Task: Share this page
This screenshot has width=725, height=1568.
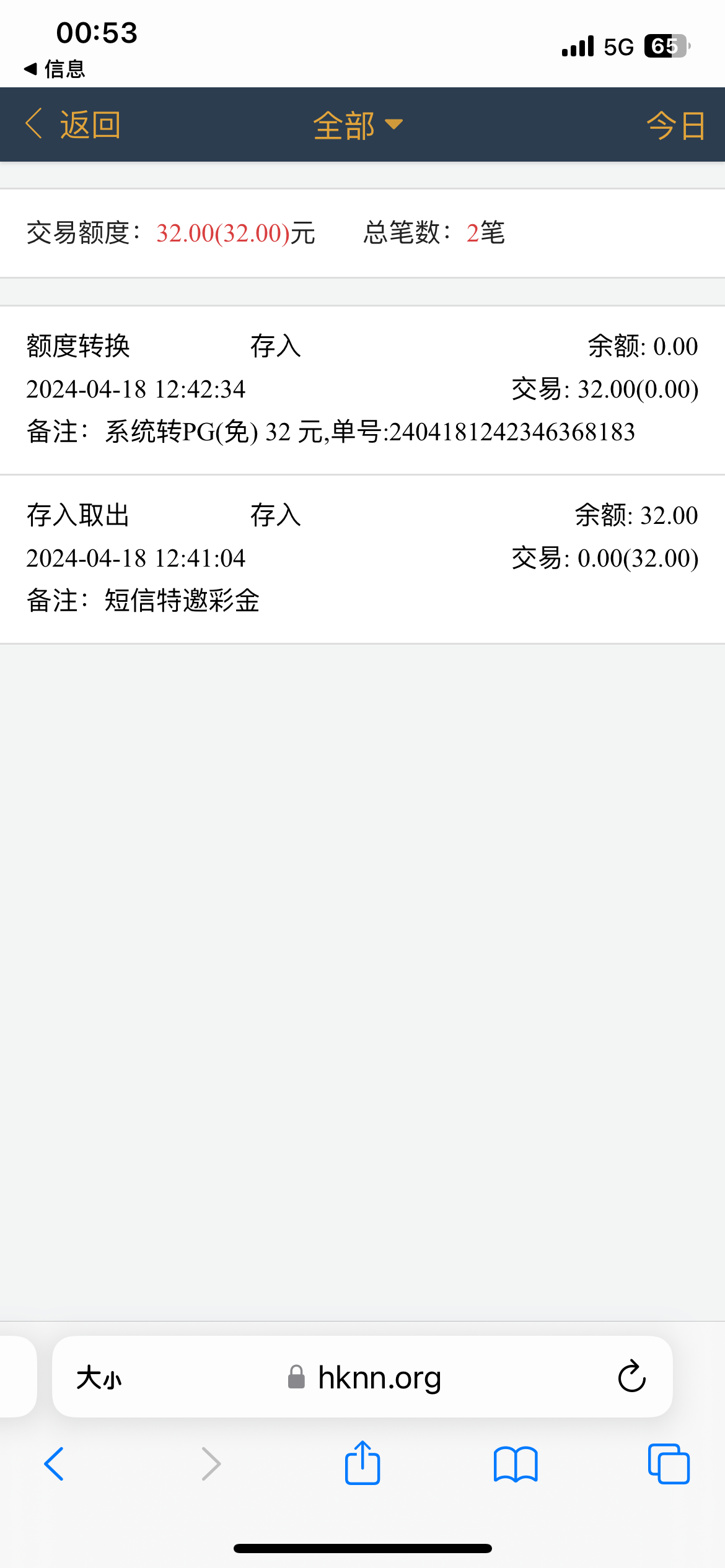Action: [x=362, y=1463]
